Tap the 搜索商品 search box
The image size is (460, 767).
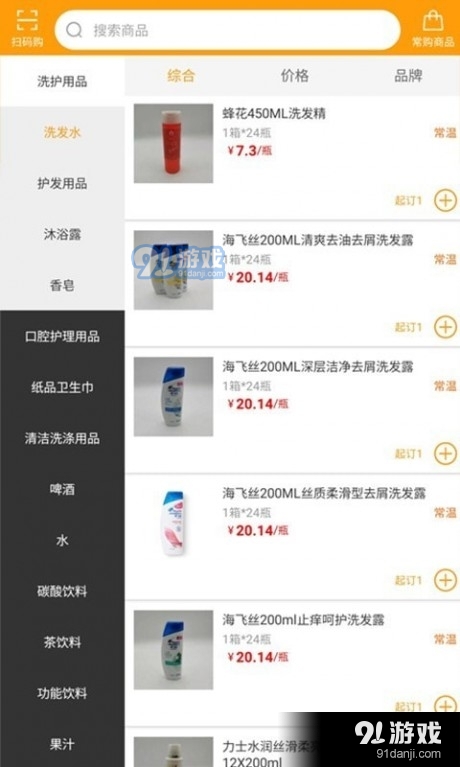click(x=228, y=30)
